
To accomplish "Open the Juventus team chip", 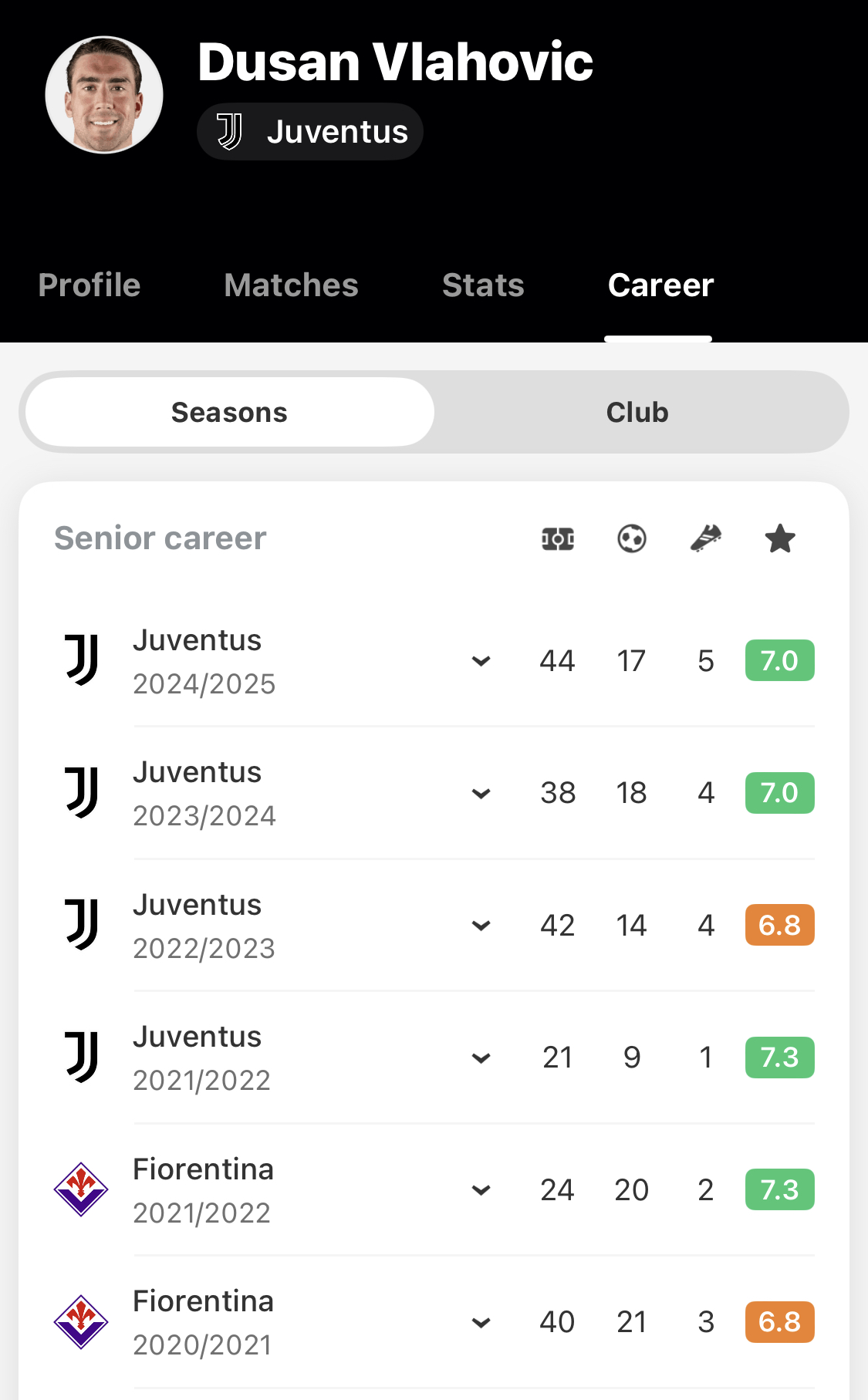I will [310, 132].
